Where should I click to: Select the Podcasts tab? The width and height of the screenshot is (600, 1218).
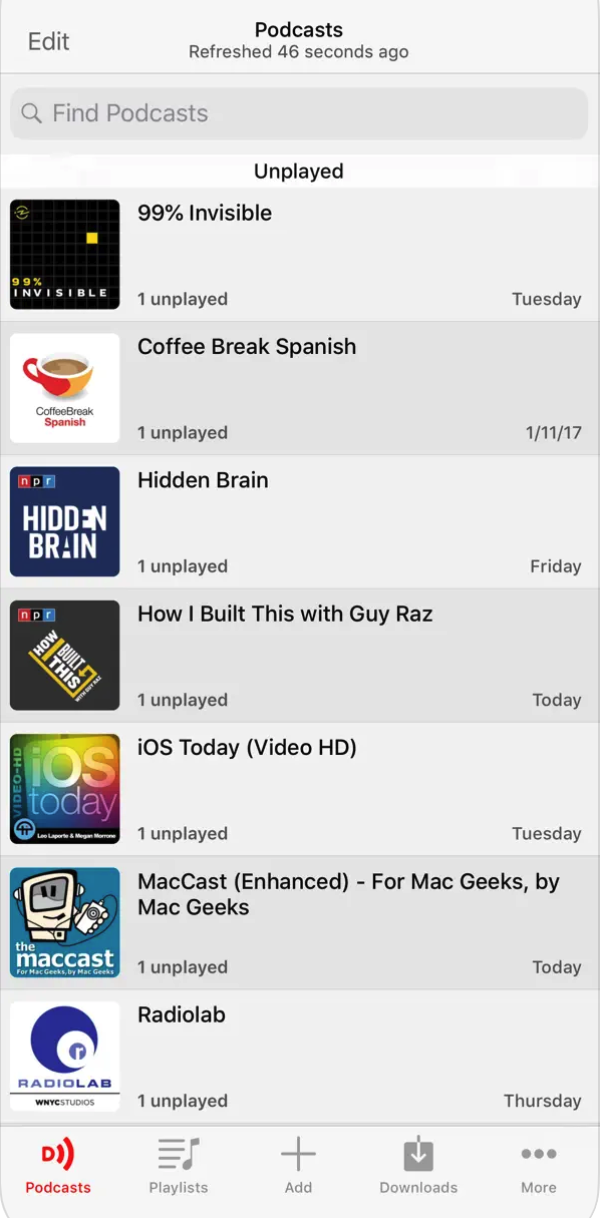point(58,1167)
